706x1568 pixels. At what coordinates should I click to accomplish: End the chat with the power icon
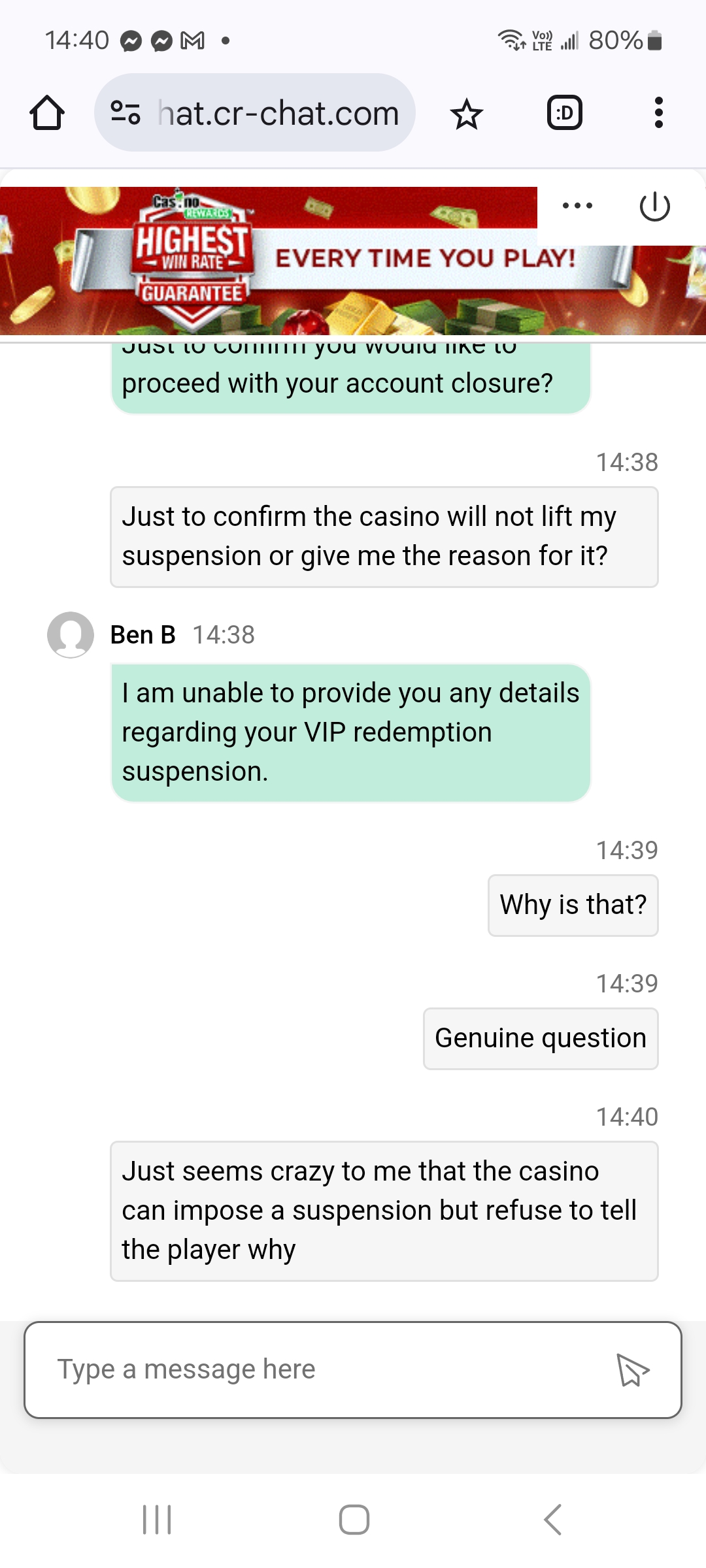[x=654, y=206]
